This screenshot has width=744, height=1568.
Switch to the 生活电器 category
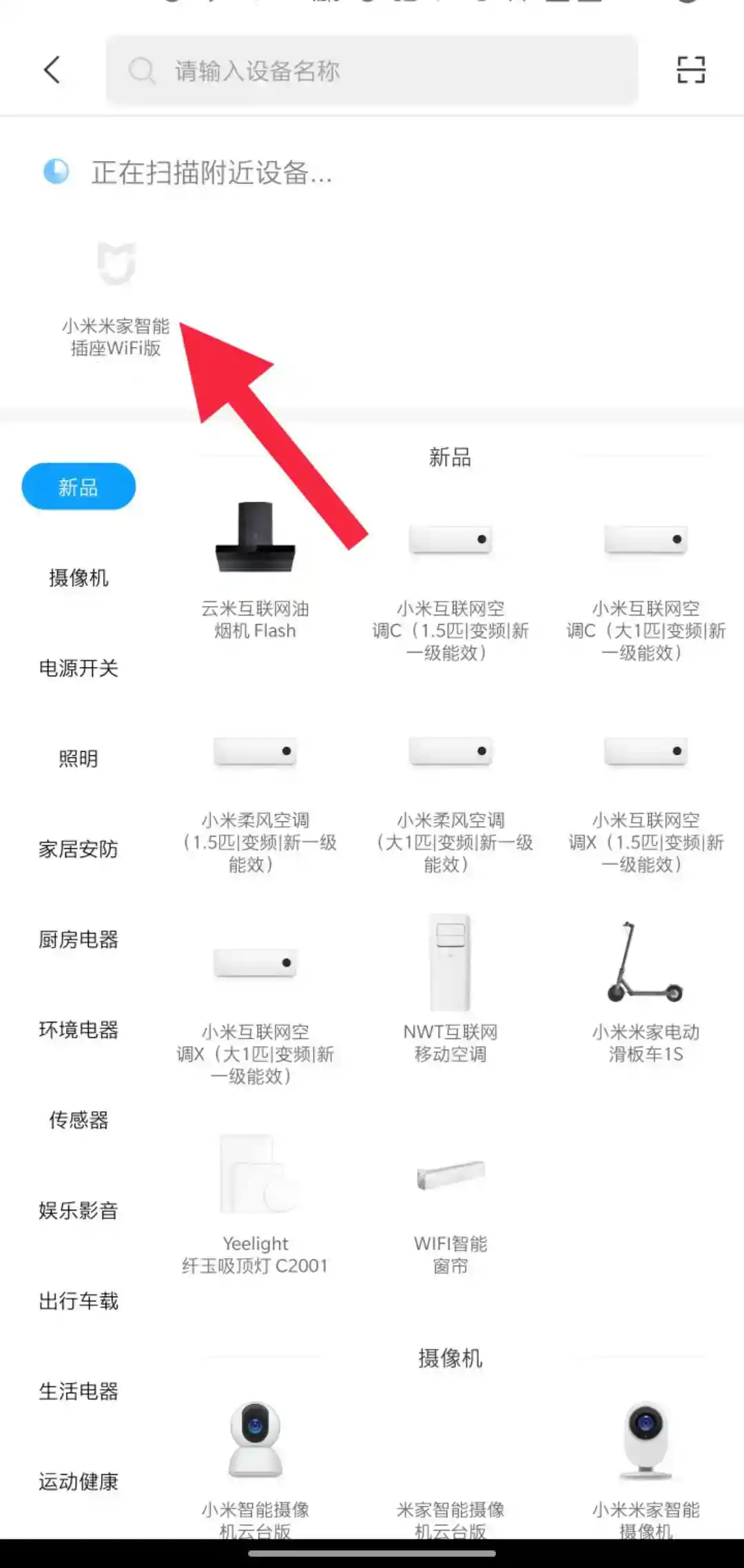[79, 1391]
